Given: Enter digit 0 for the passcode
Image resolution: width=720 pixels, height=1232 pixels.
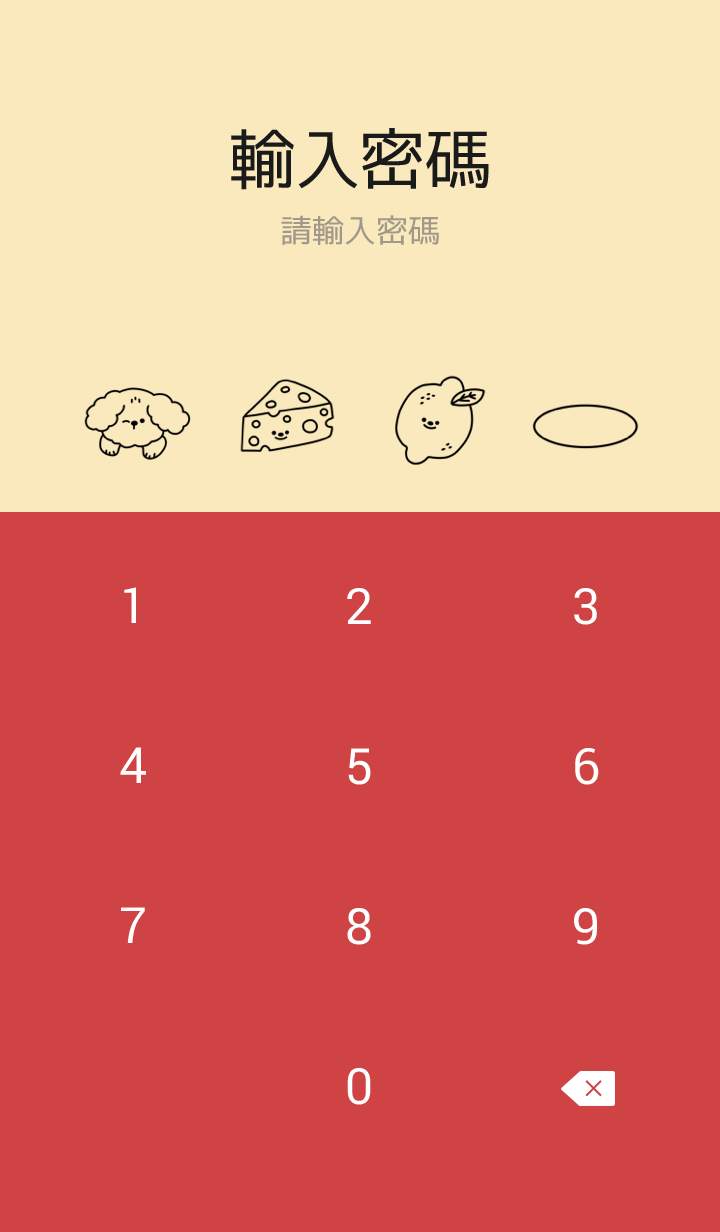Looking at the screenshot, I should 359,1087.
